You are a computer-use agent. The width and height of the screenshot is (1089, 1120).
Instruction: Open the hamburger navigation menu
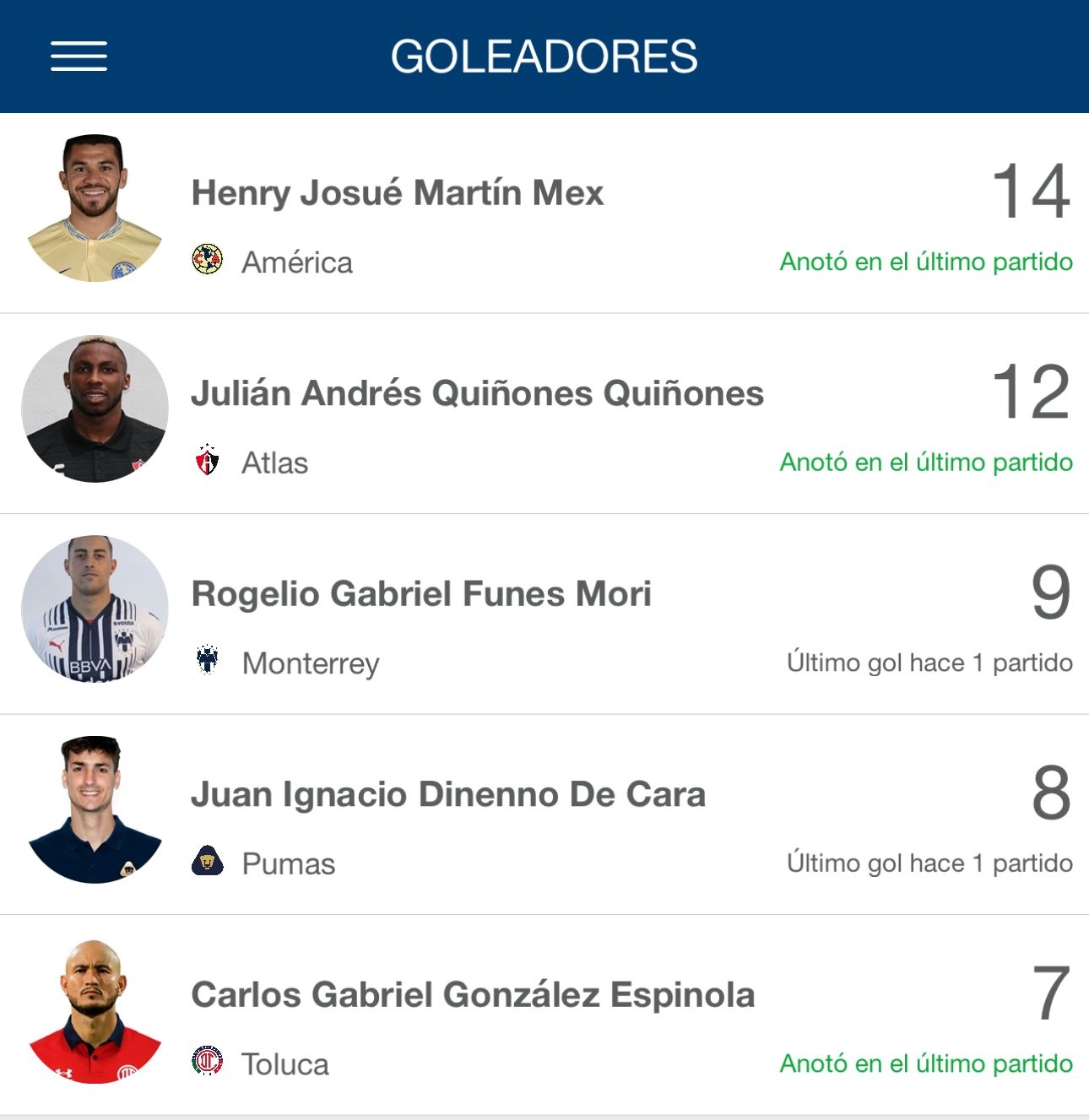[x=79, y=57]
